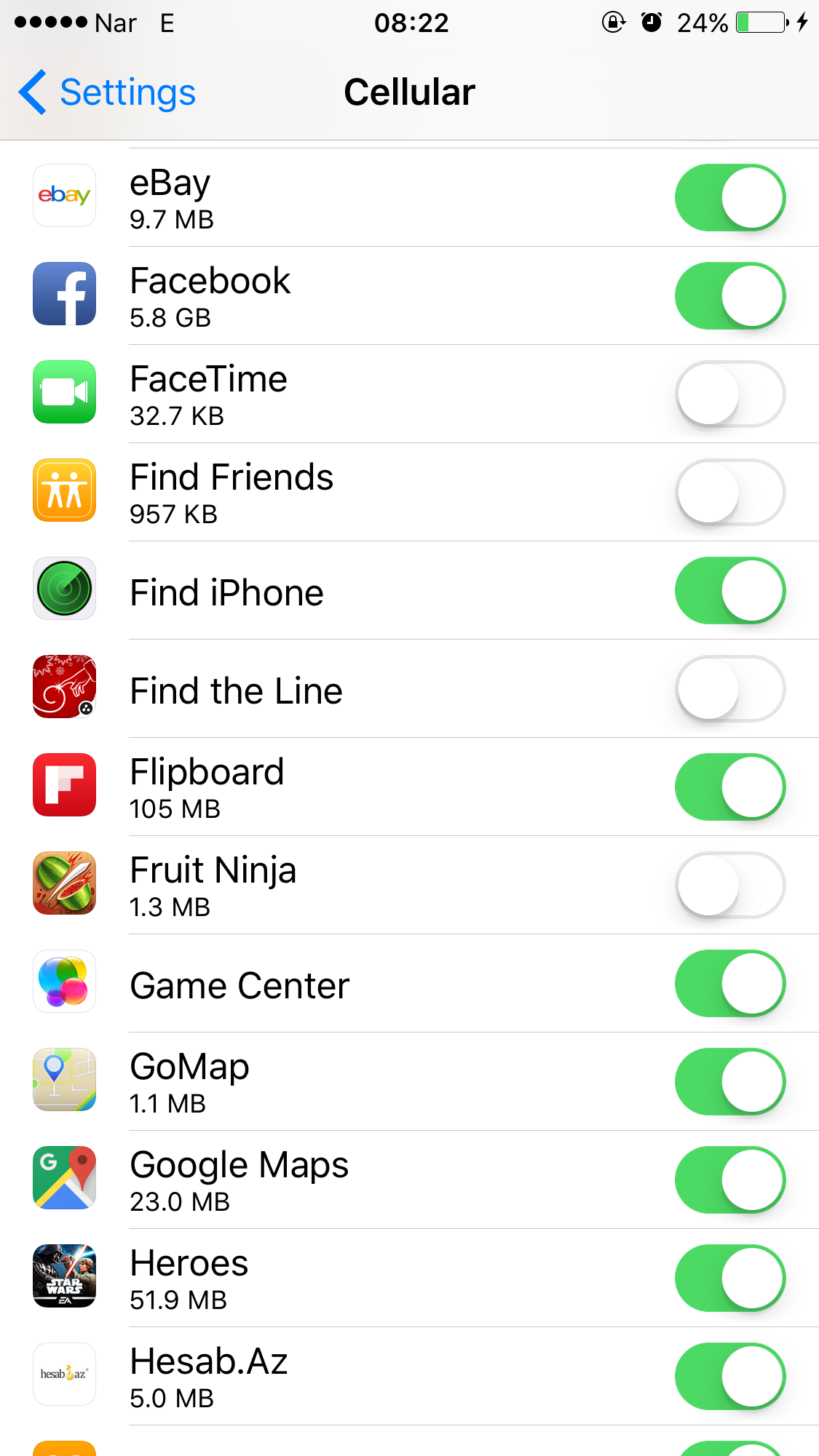Tap the Game Center bubbles icon
Viewport: 819px width, 1456px height.
coord(64,982)
